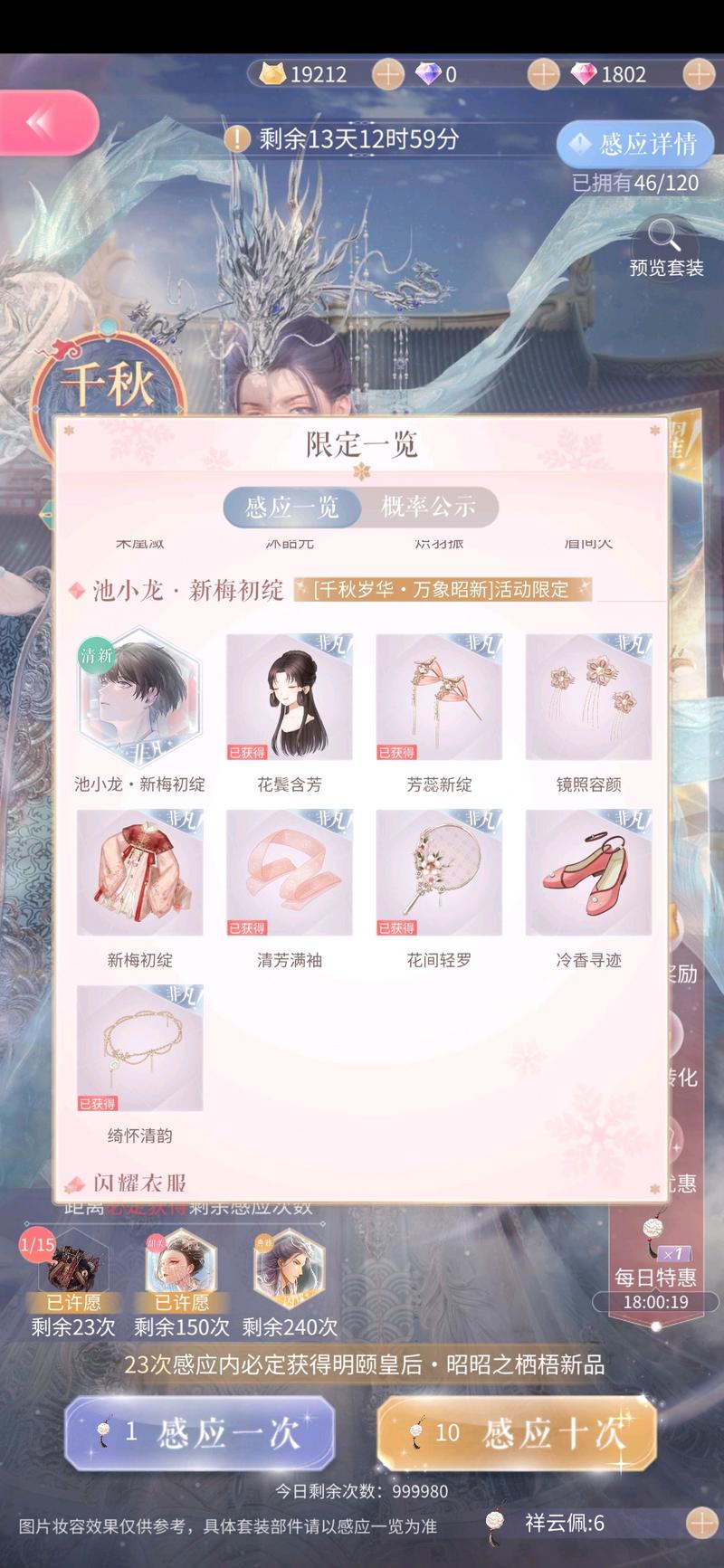View 花间轻罗 fan item
The width and height of the screenshot is (724, 1568).
[439, 873]
